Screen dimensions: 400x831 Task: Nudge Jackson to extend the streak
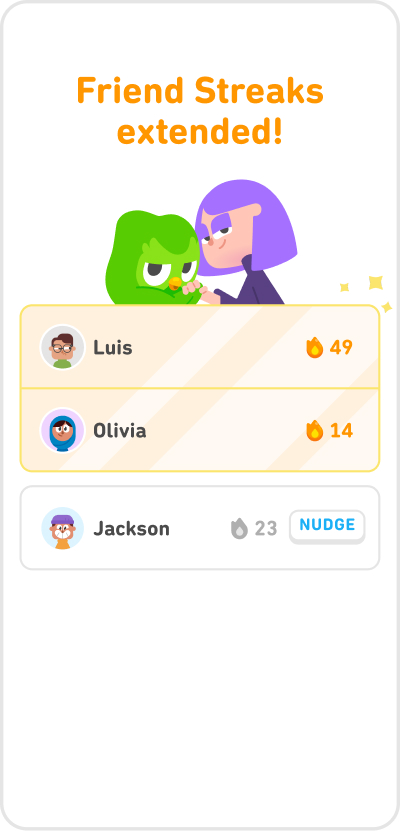327,526
